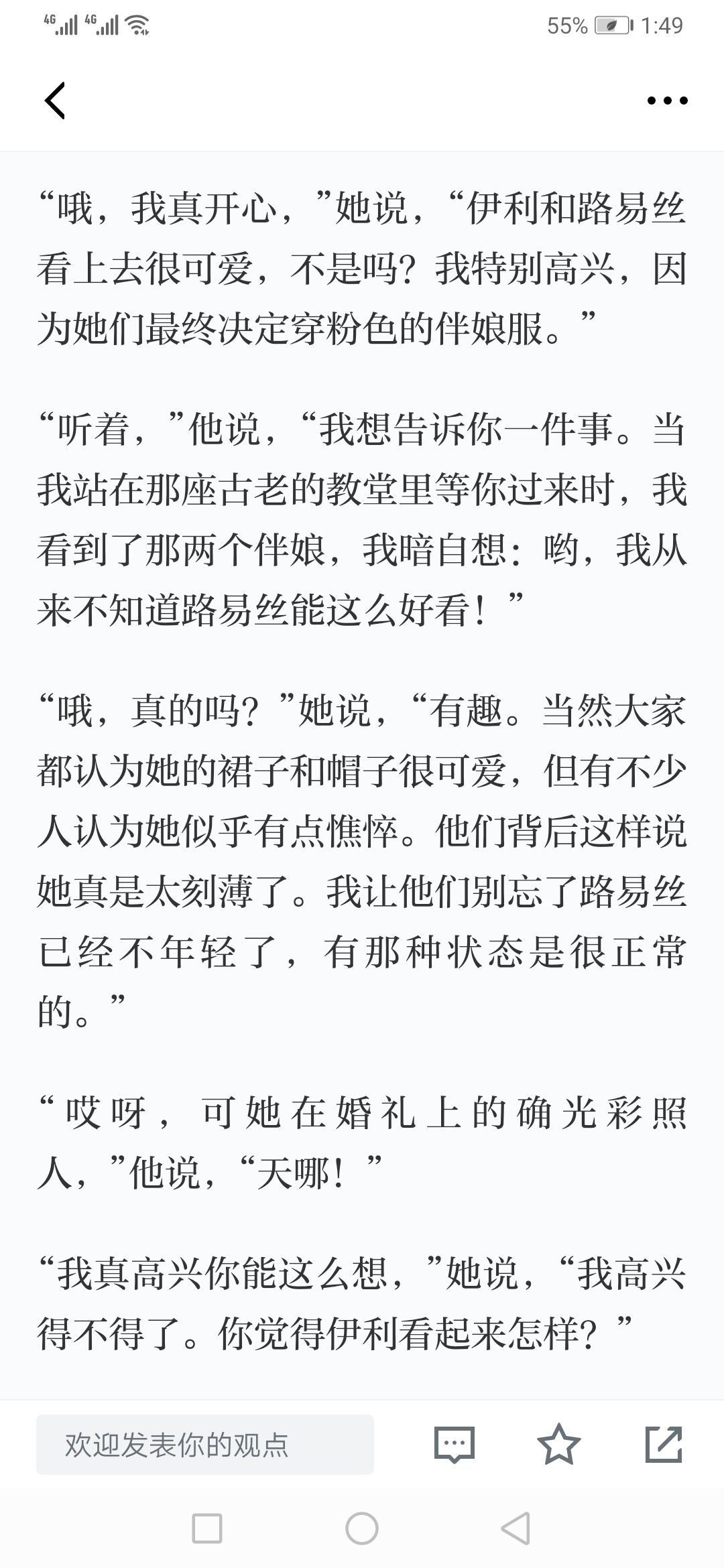Favorite this article with the star
The image size is (724, 1568).
click(559, 1444)
